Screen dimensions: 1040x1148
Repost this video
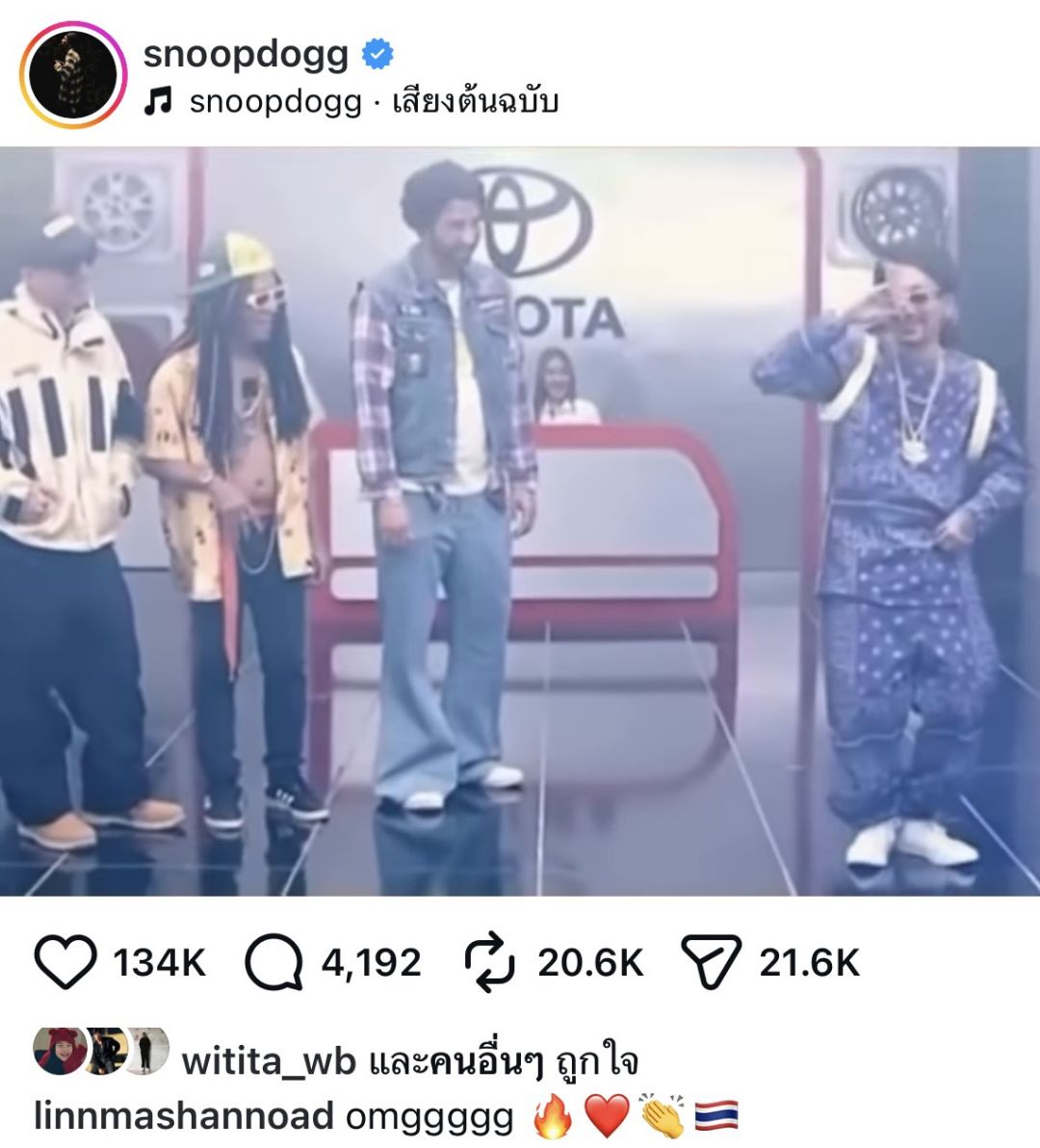coord(489,962)
